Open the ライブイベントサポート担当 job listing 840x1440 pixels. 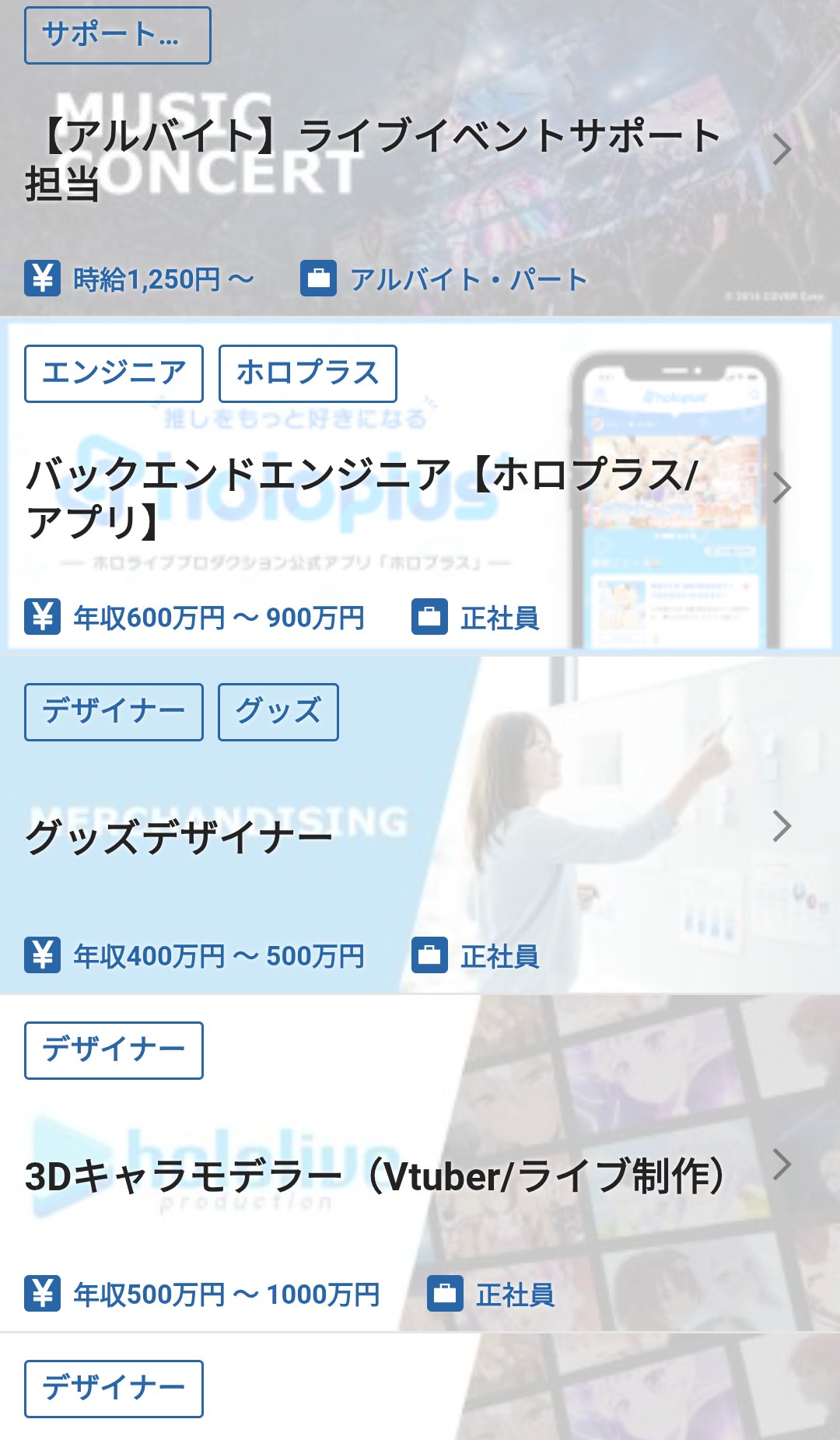click(x=373, y=159)
